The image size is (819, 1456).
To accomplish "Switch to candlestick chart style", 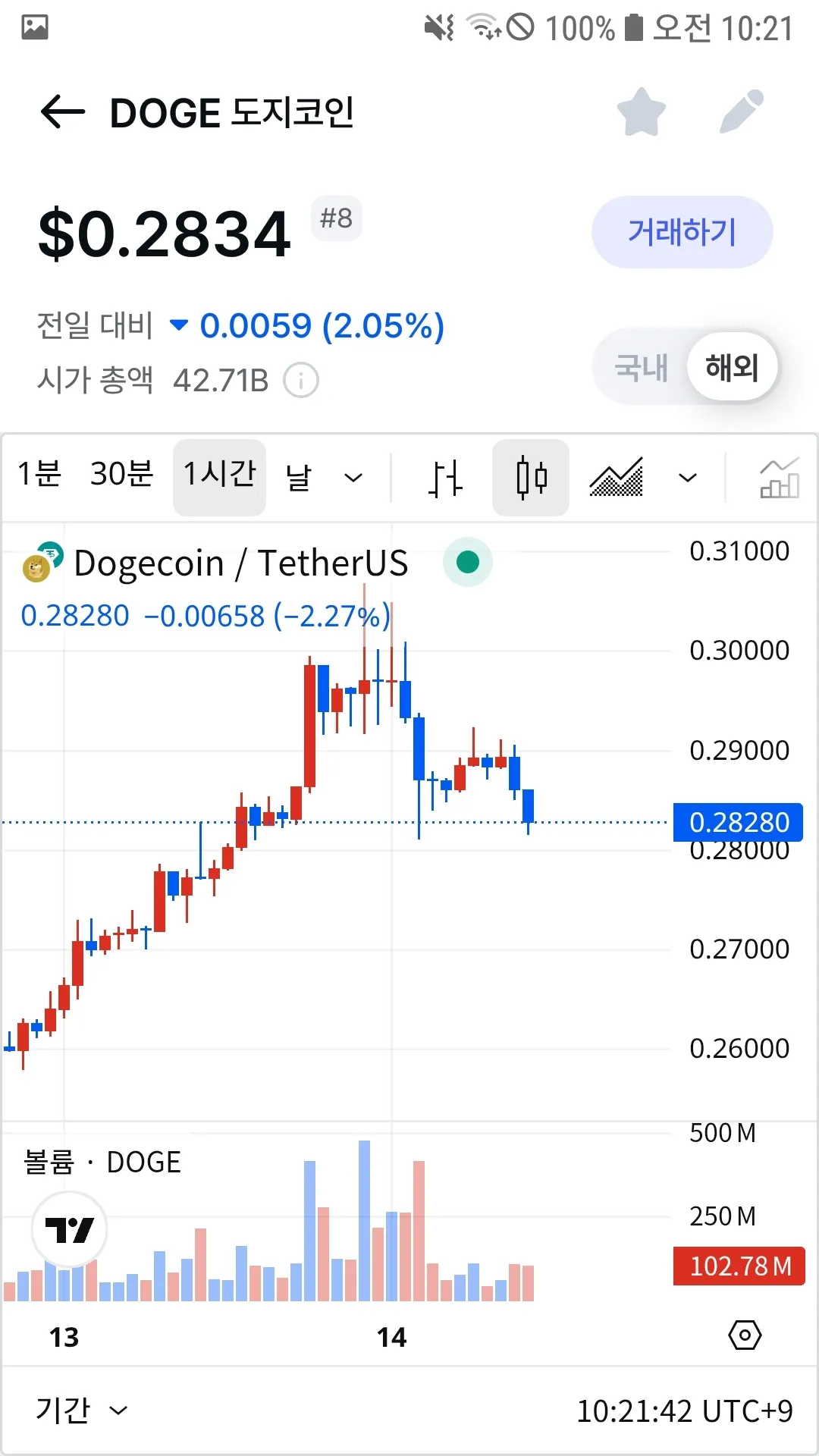I will point(531,478).
